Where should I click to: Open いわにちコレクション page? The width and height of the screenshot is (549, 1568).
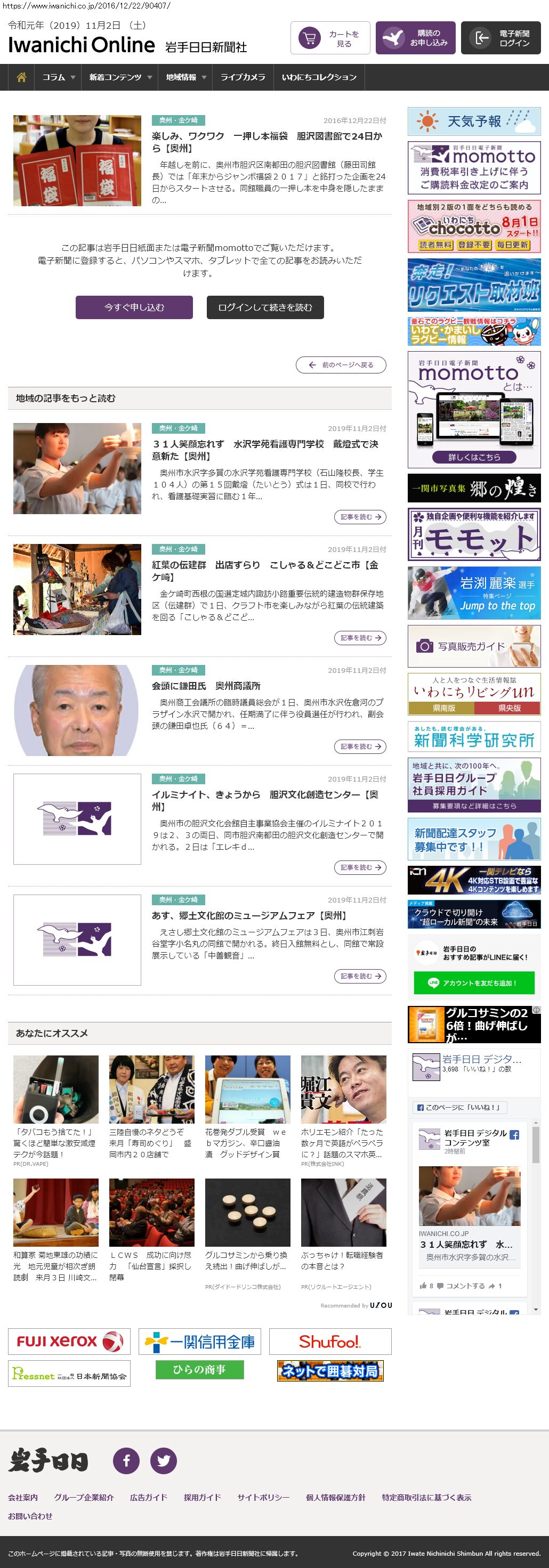319,77
